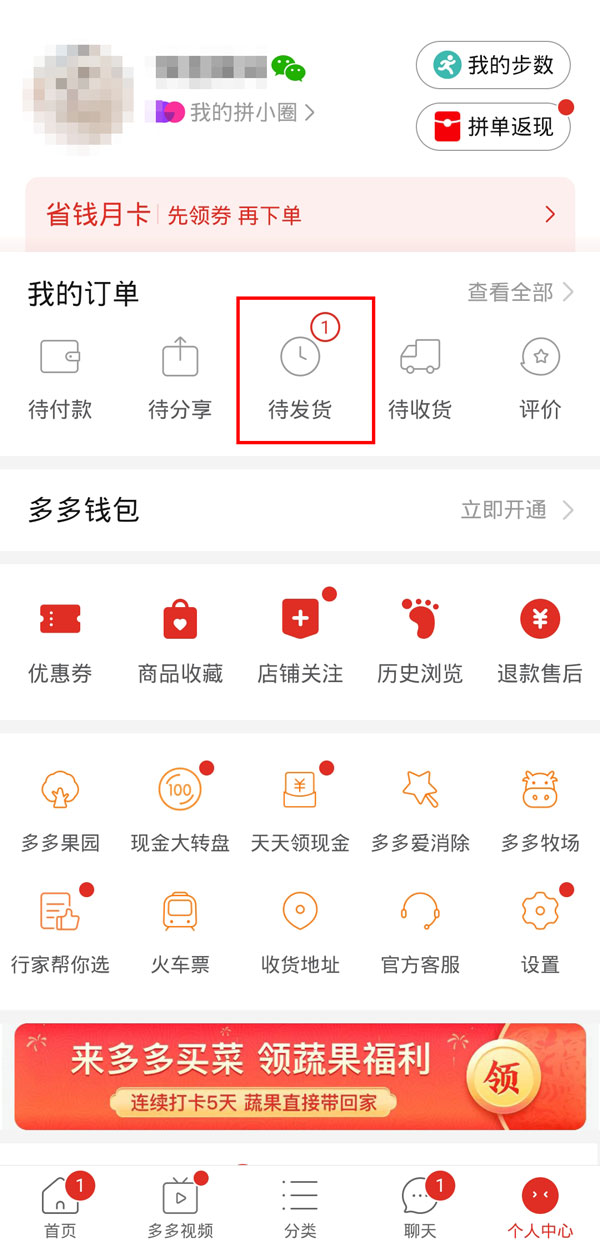Open 拼单返现 cashback
600x1247 pixels.
click(493, 127)
